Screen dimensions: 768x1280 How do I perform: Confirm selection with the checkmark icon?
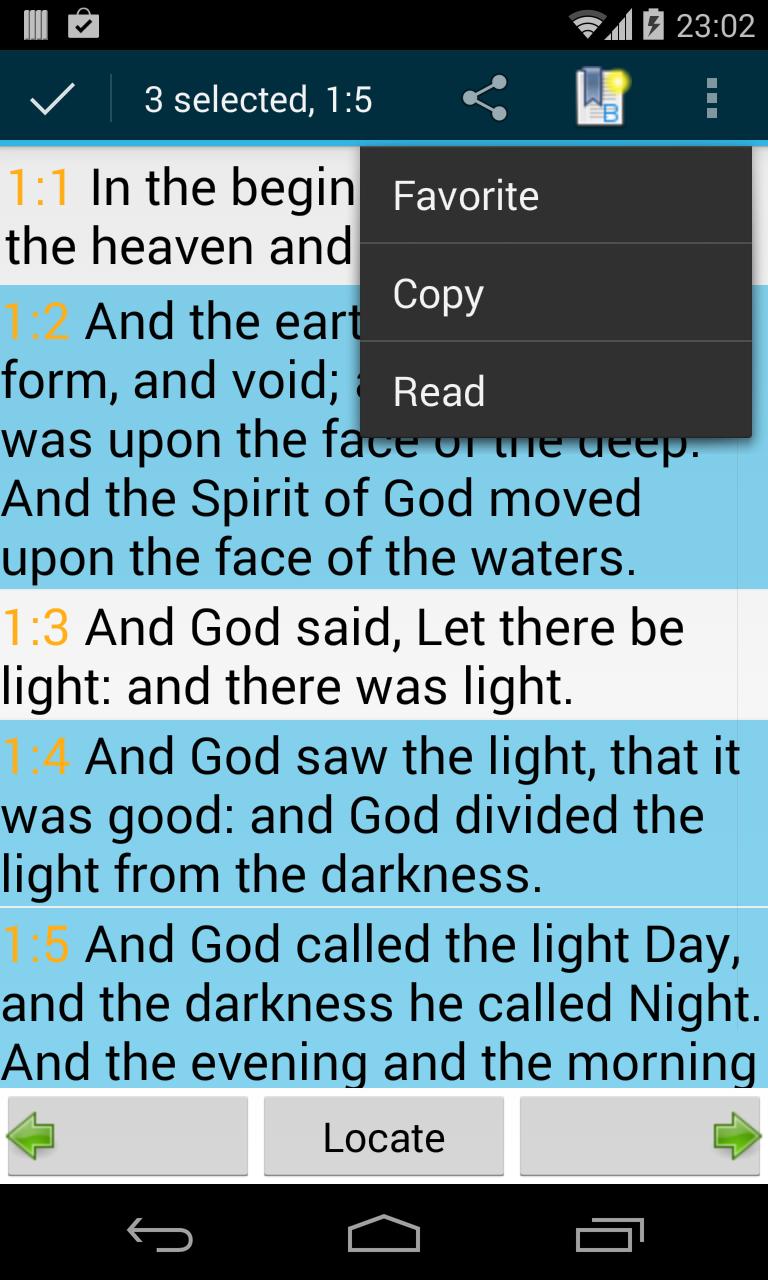[x=53, y=99]
